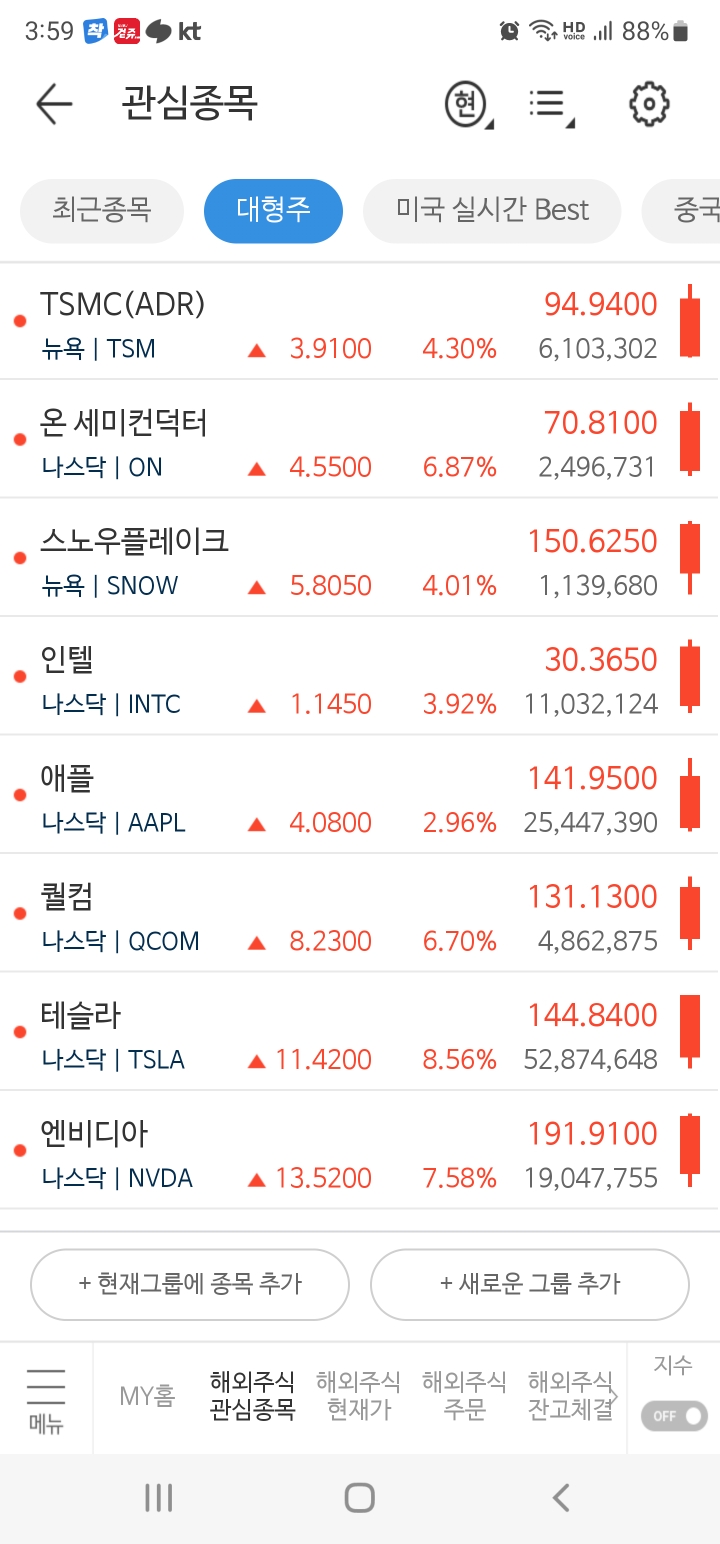Go back using the top arrow
Image resolution: width=720 pixels, height=1544 pixels.
click(54, 104)
